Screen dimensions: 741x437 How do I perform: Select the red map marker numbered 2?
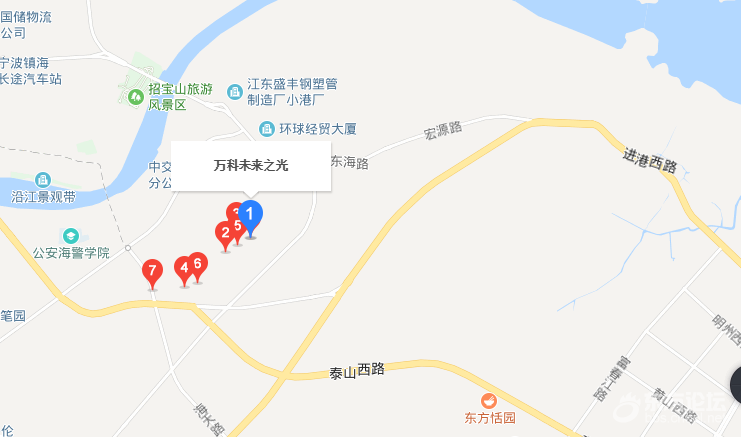[225, 235]
